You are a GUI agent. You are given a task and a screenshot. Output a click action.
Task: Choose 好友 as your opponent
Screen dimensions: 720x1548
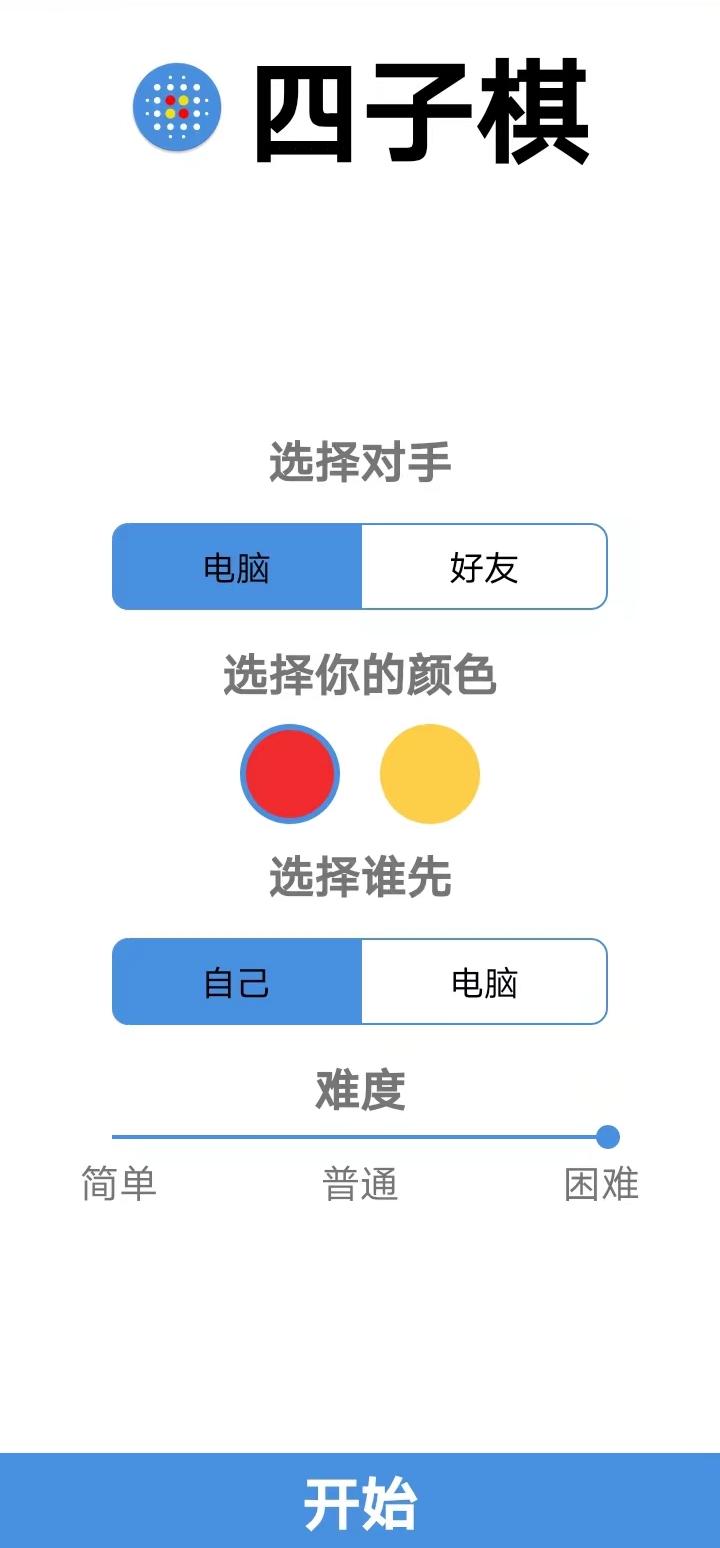[x=484, y=567]
